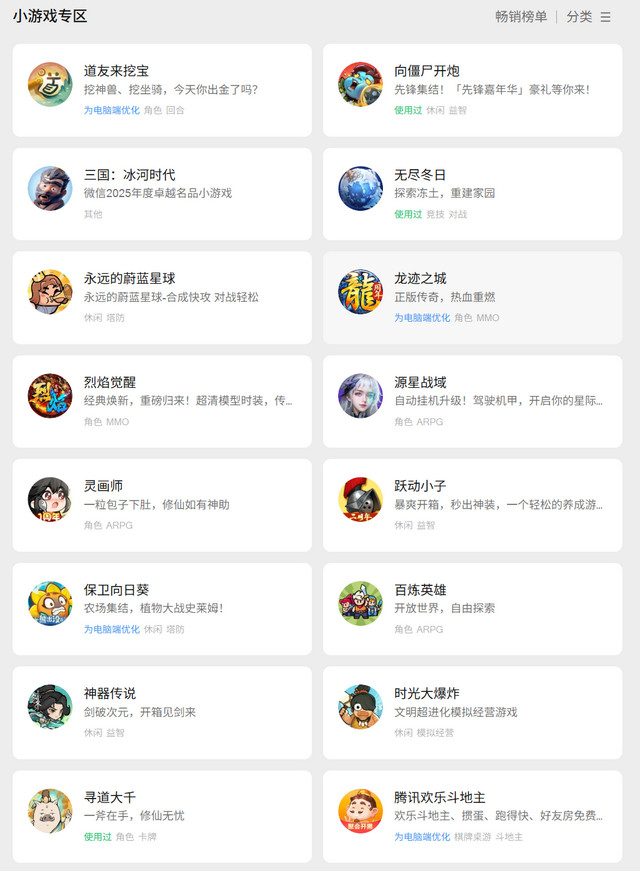640x871 pixels.
Task: Open the 保卫向日葵 game card
Action: [162, 608]
